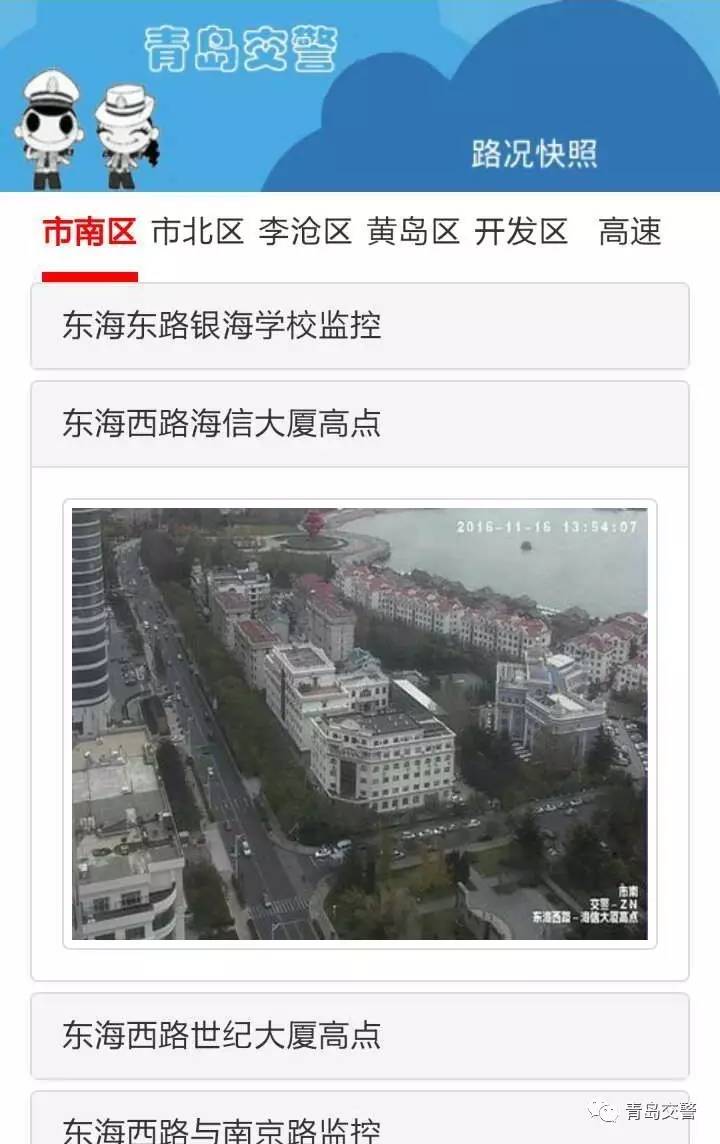Viewport: 720px width, 1144px height.
Task: Expand 东海西路与南京路监控 camera
Action: pos(360,1125)
